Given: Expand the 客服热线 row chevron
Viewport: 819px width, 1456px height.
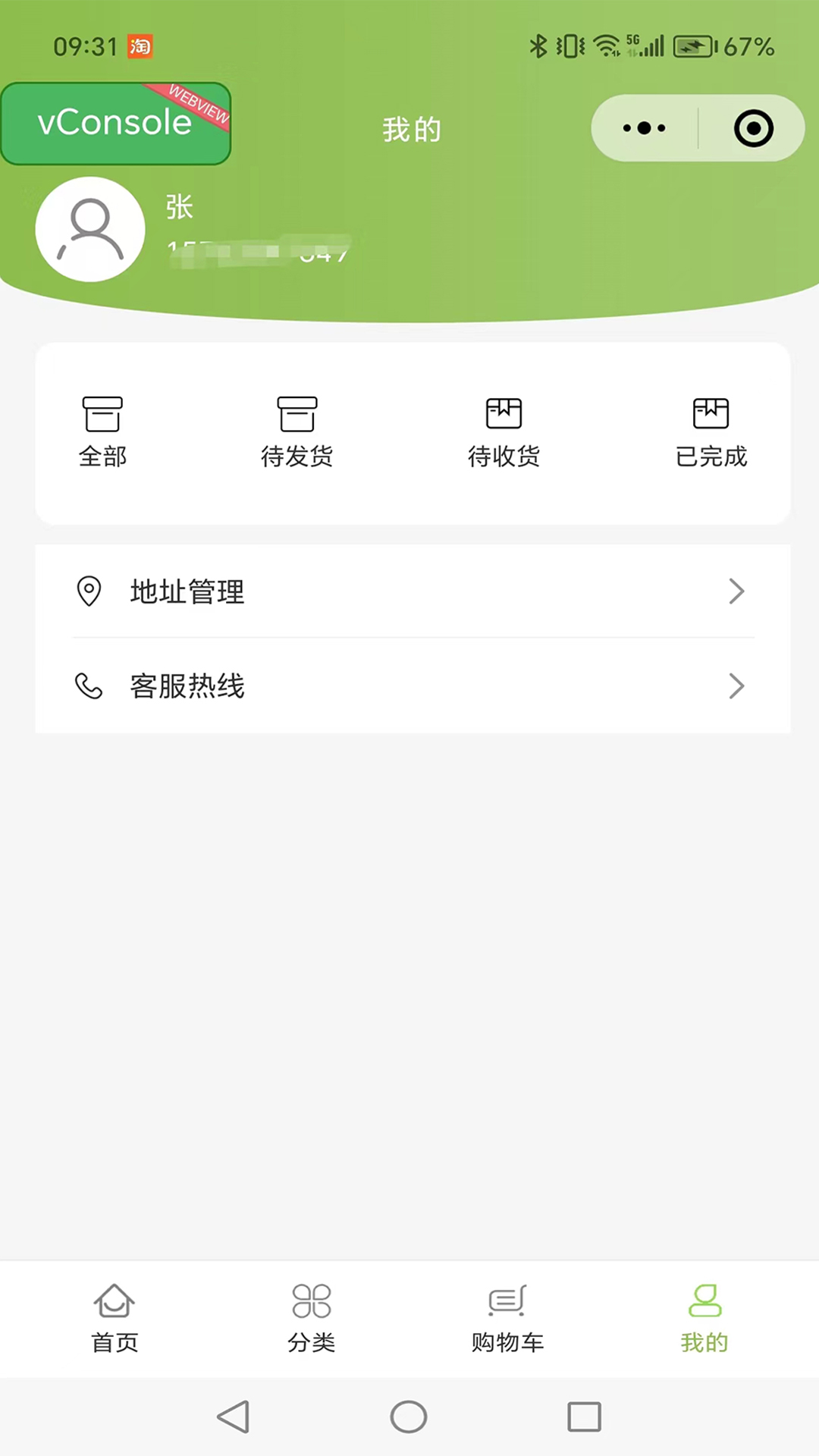Looking at the screenshot, I should [736, 686].
